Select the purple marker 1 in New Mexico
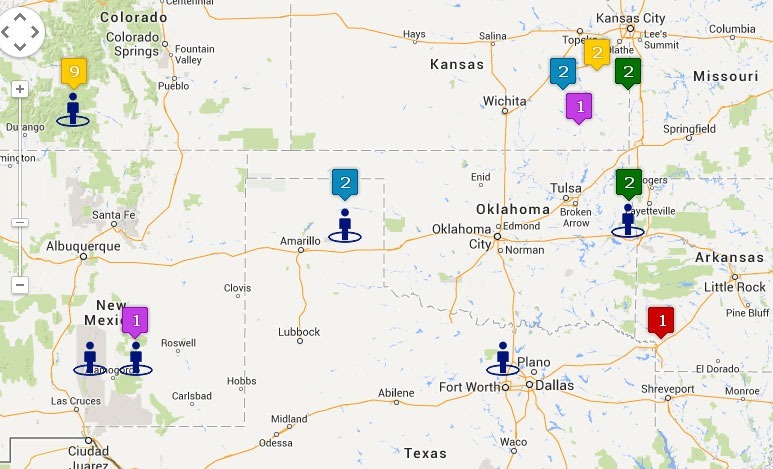 point(135,321)
